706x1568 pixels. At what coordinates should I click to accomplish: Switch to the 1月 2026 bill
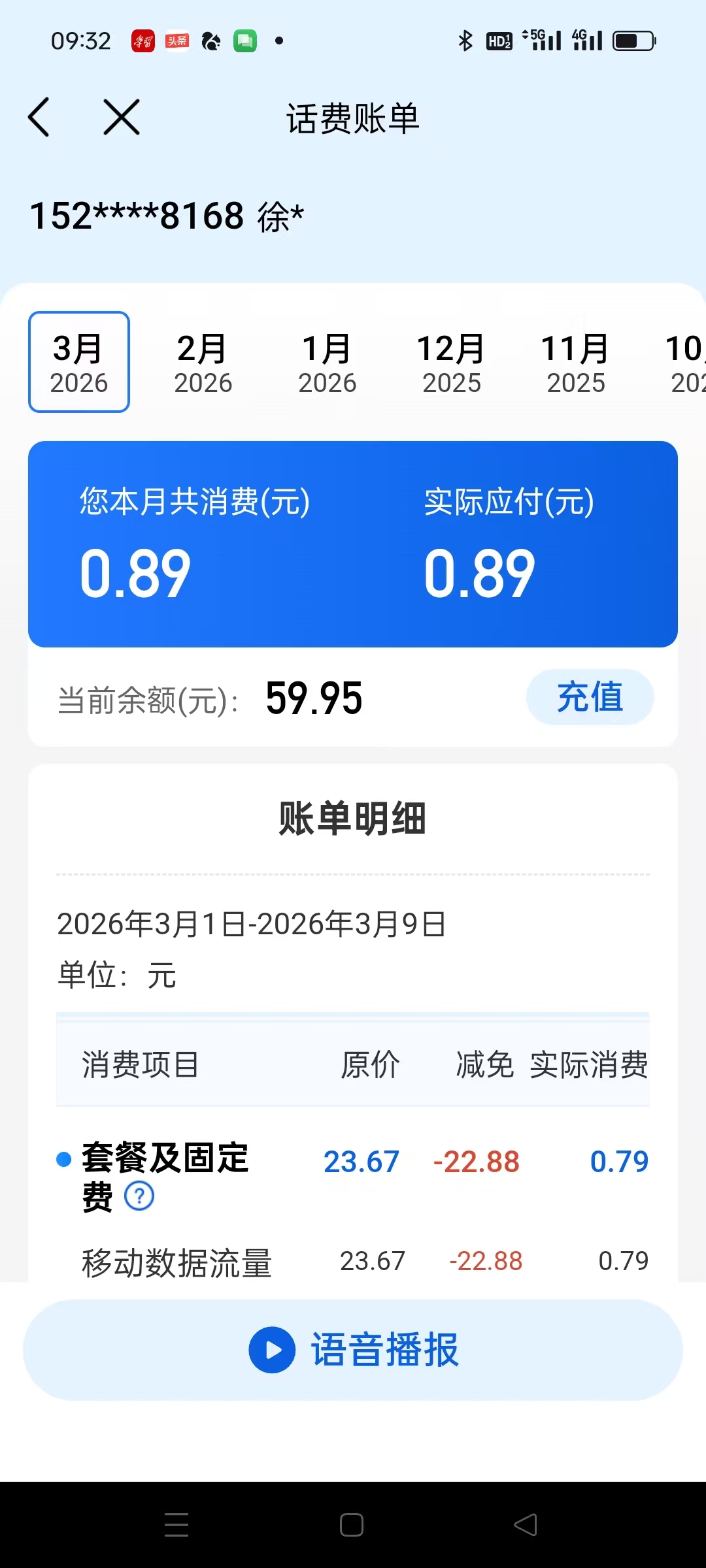tap(327, 363)
